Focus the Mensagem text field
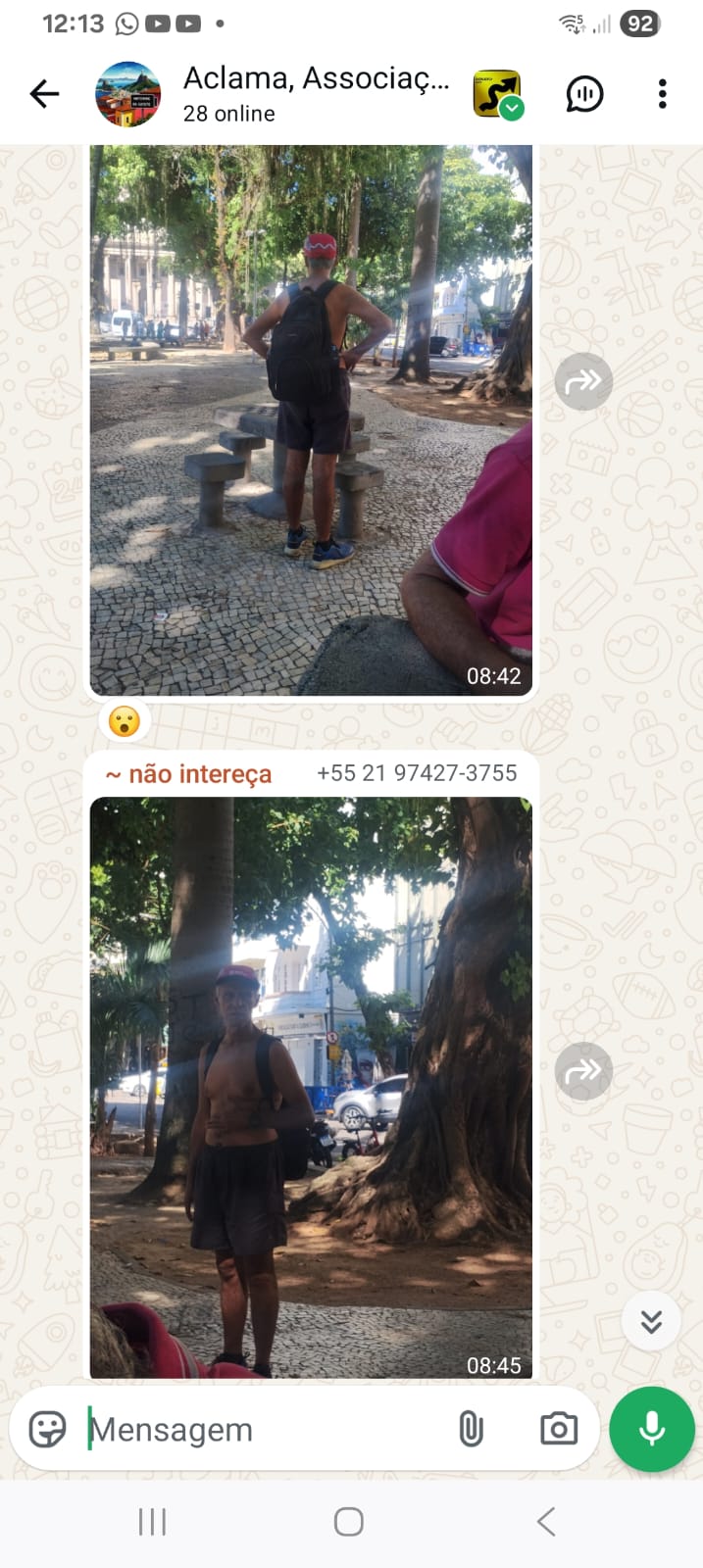The height and width of the screenshot is (1568, 703). pos(265,1430)
